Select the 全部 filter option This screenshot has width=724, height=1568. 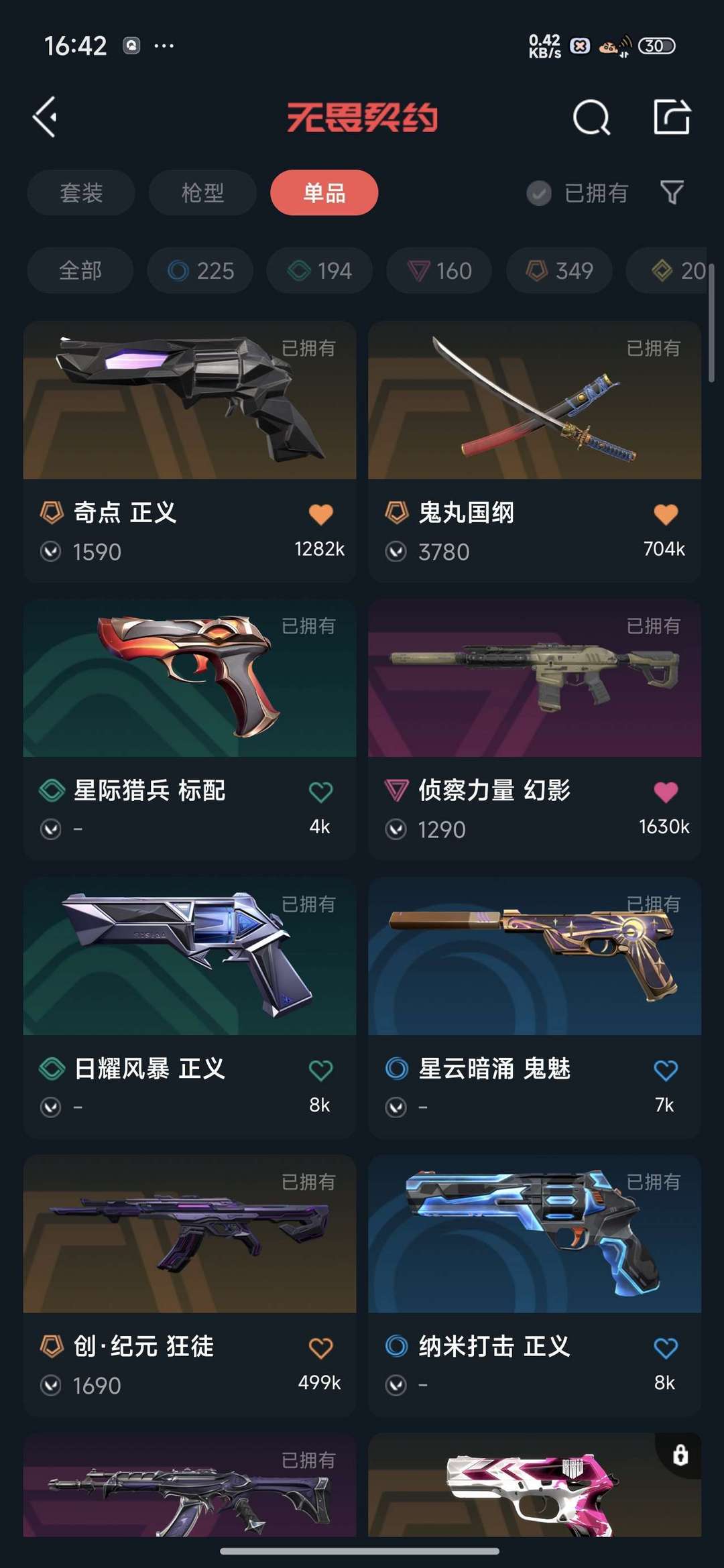point(80,271)
